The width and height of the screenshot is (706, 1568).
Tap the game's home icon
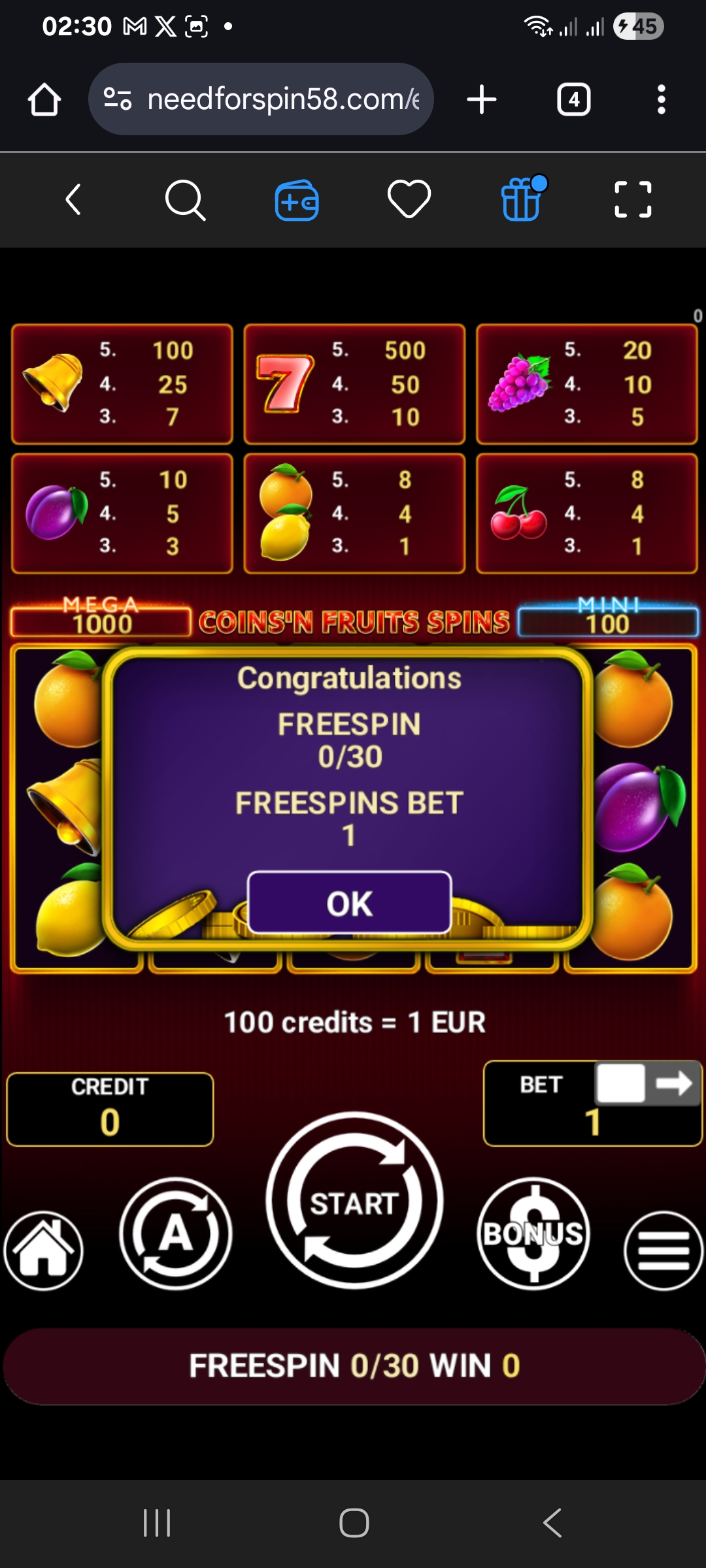tap(43, 1250)
